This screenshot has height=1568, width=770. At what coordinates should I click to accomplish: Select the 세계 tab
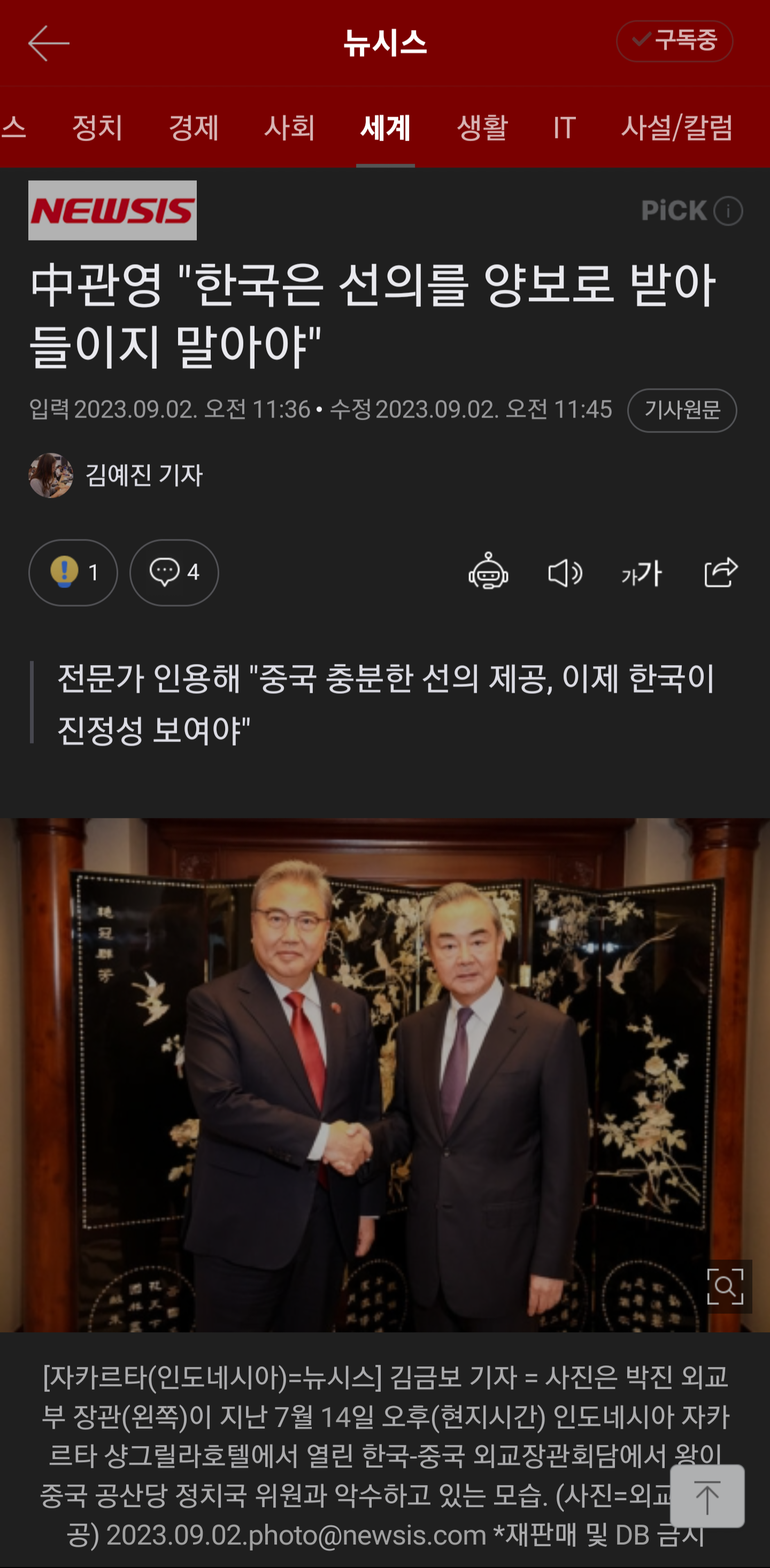(386, 128)
